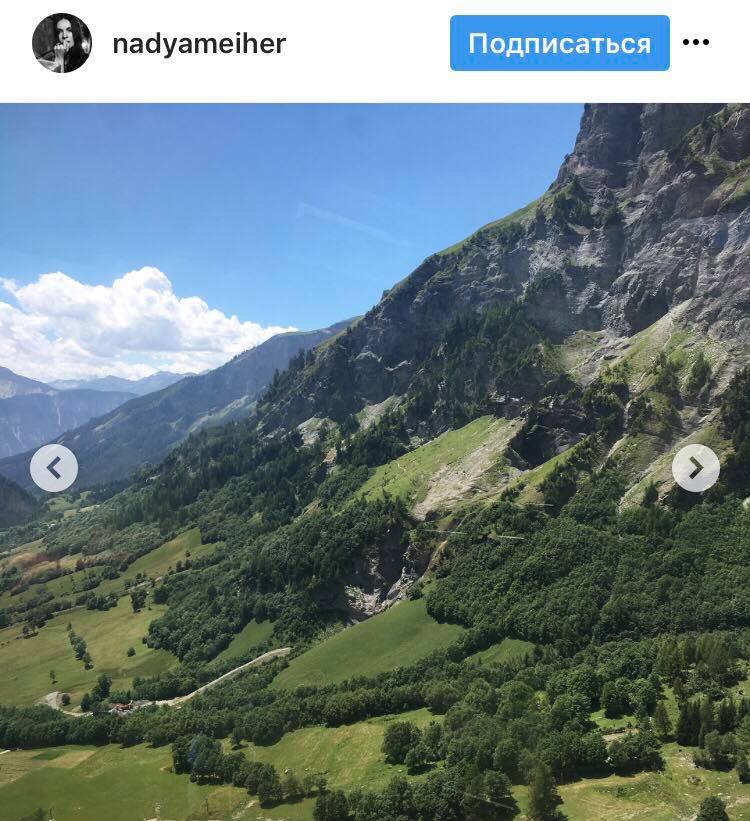Open the three-dot overflow menu
This screenshot has width=750, height=821.
[x=696, y=43]
